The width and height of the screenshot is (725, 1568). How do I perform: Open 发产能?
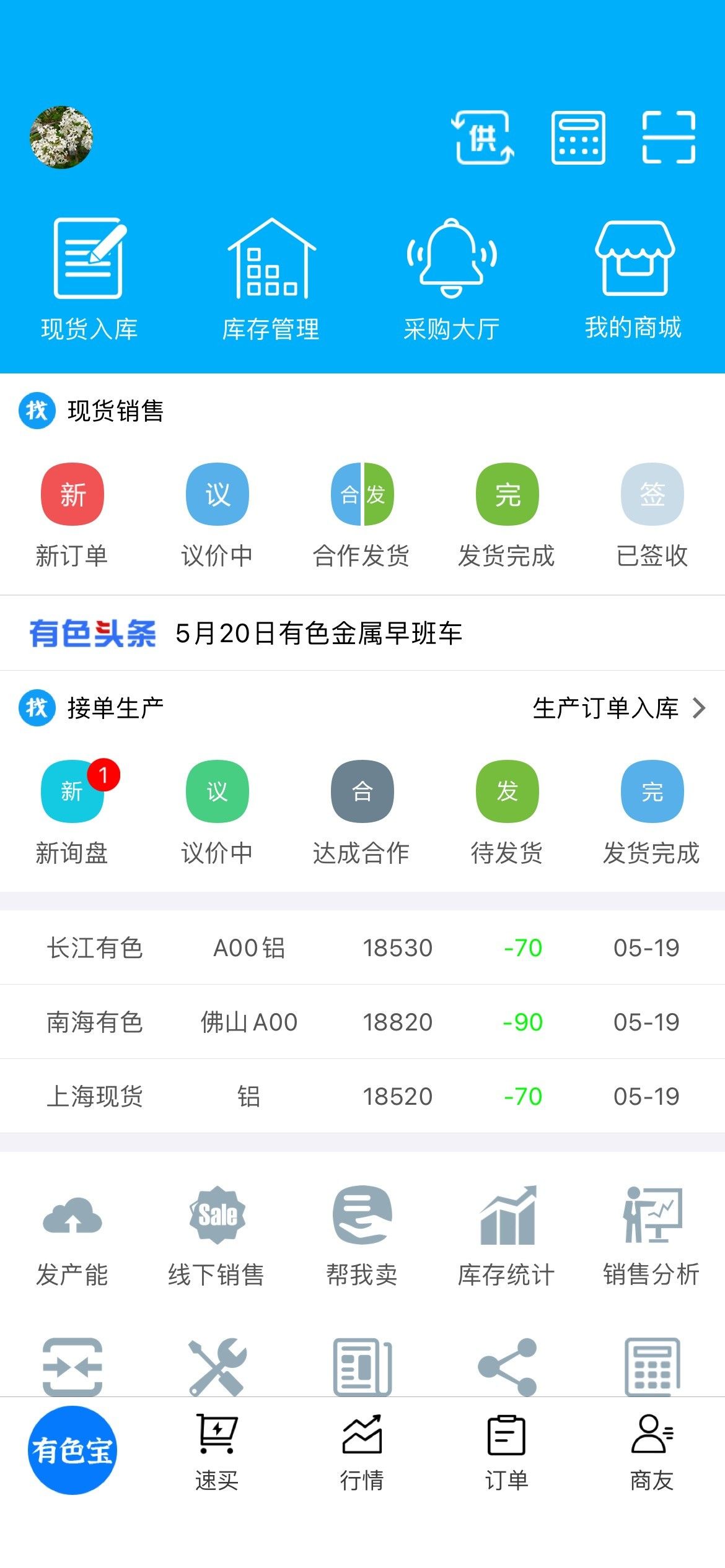(72, 1235)
